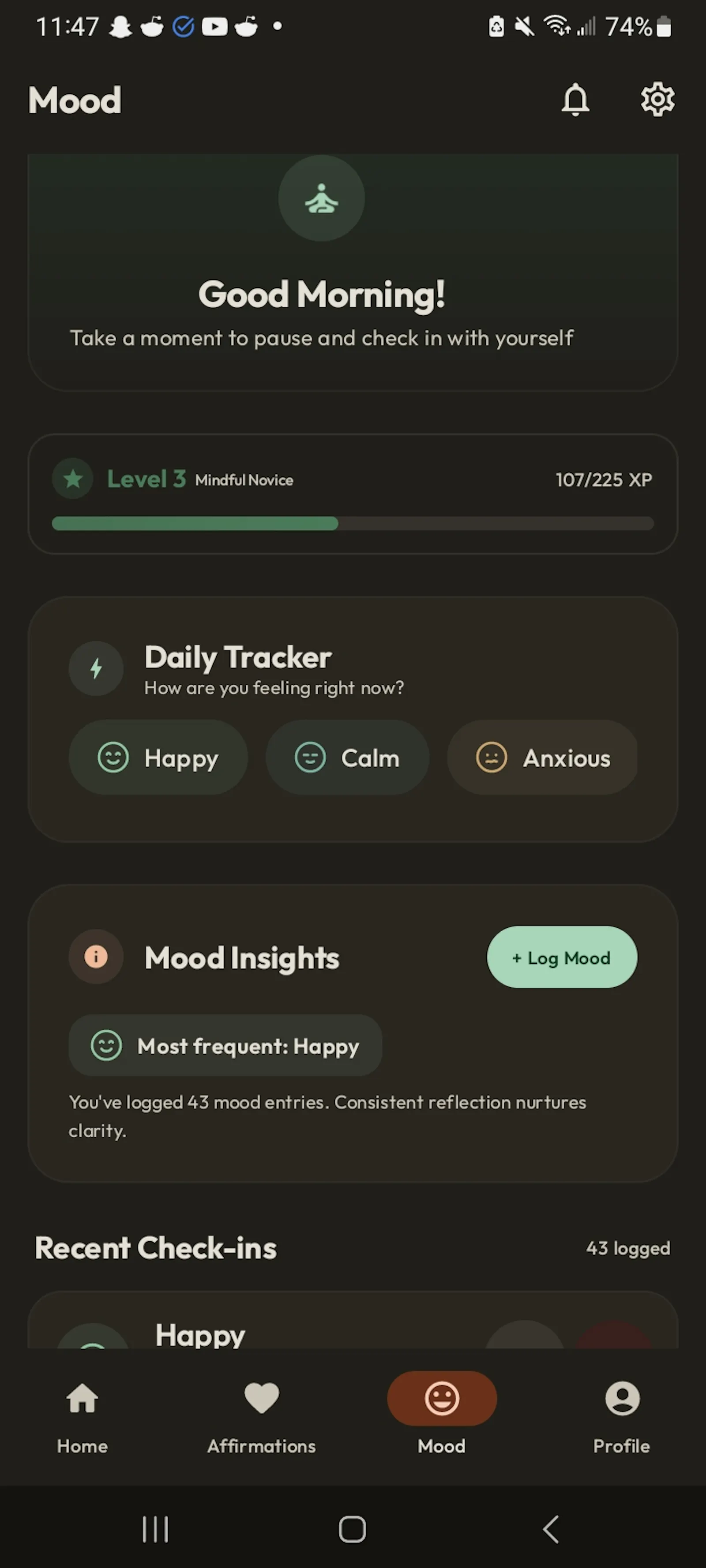The width and height of the screenshot is (706, 1568).
Task: Go back using system back button
Action: coord(551,1528)
